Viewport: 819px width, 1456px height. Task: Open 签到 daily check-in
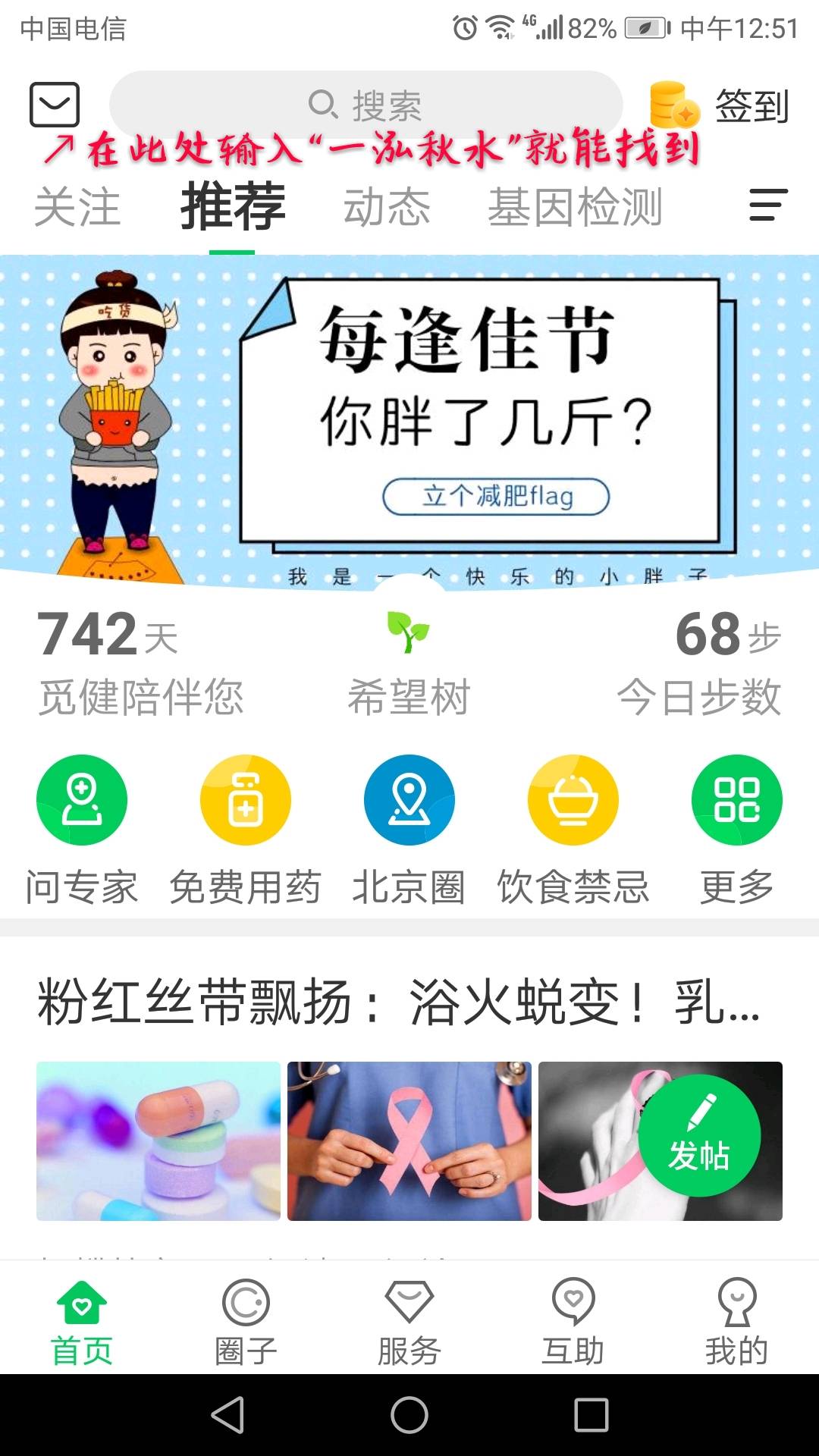click(x=720, y=105)
